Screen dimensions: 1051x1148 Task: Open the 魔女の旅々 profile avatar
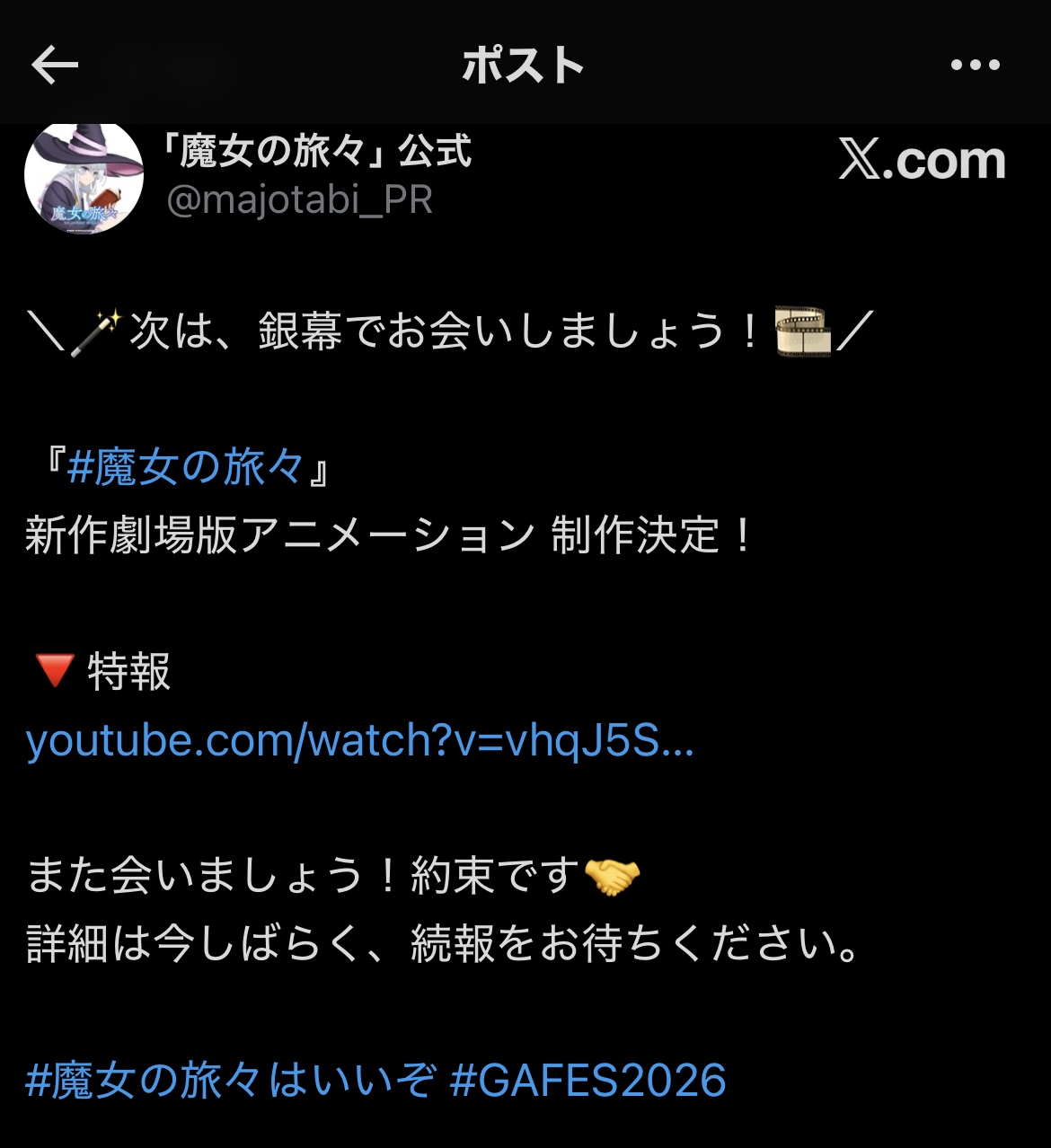click(84, 179)
